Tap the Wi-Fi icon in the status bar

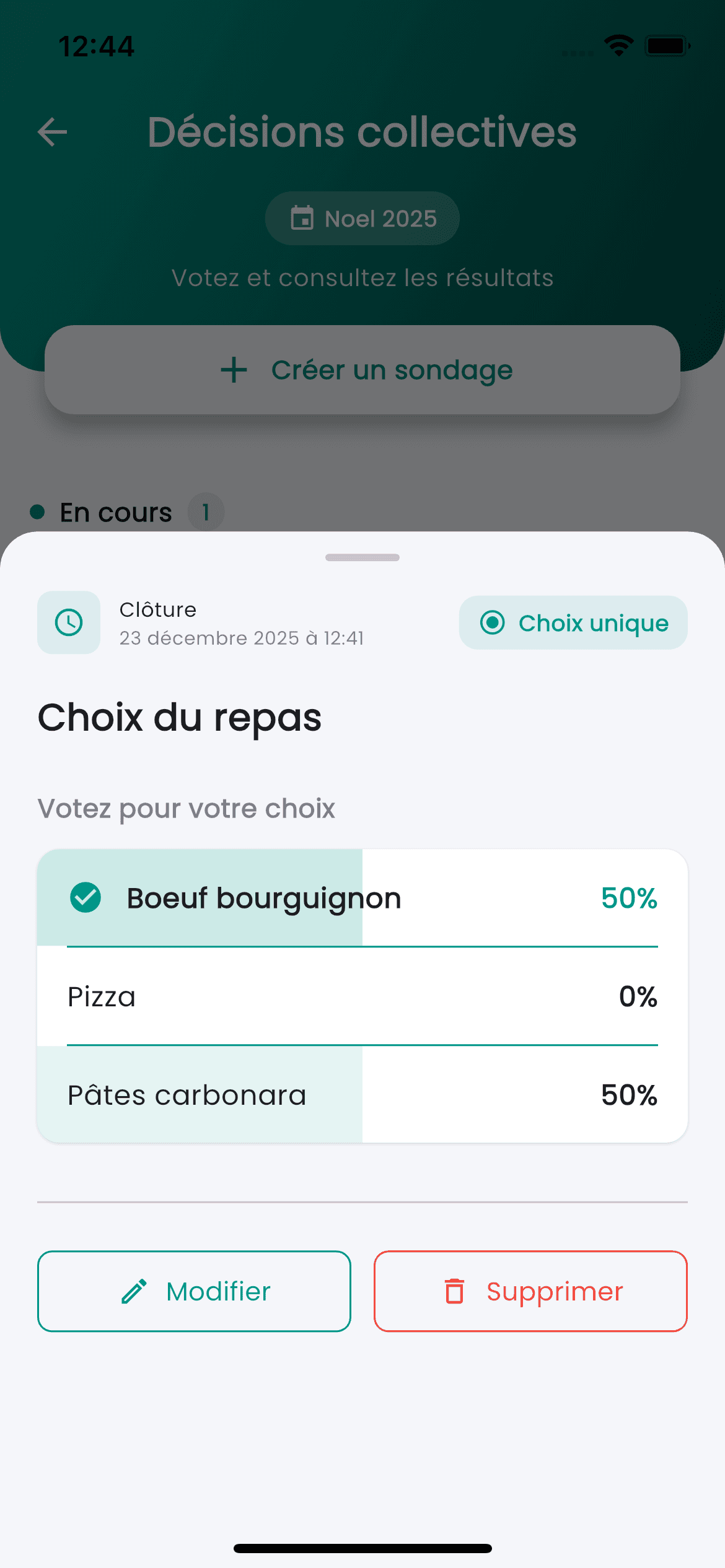pos(618,43)
